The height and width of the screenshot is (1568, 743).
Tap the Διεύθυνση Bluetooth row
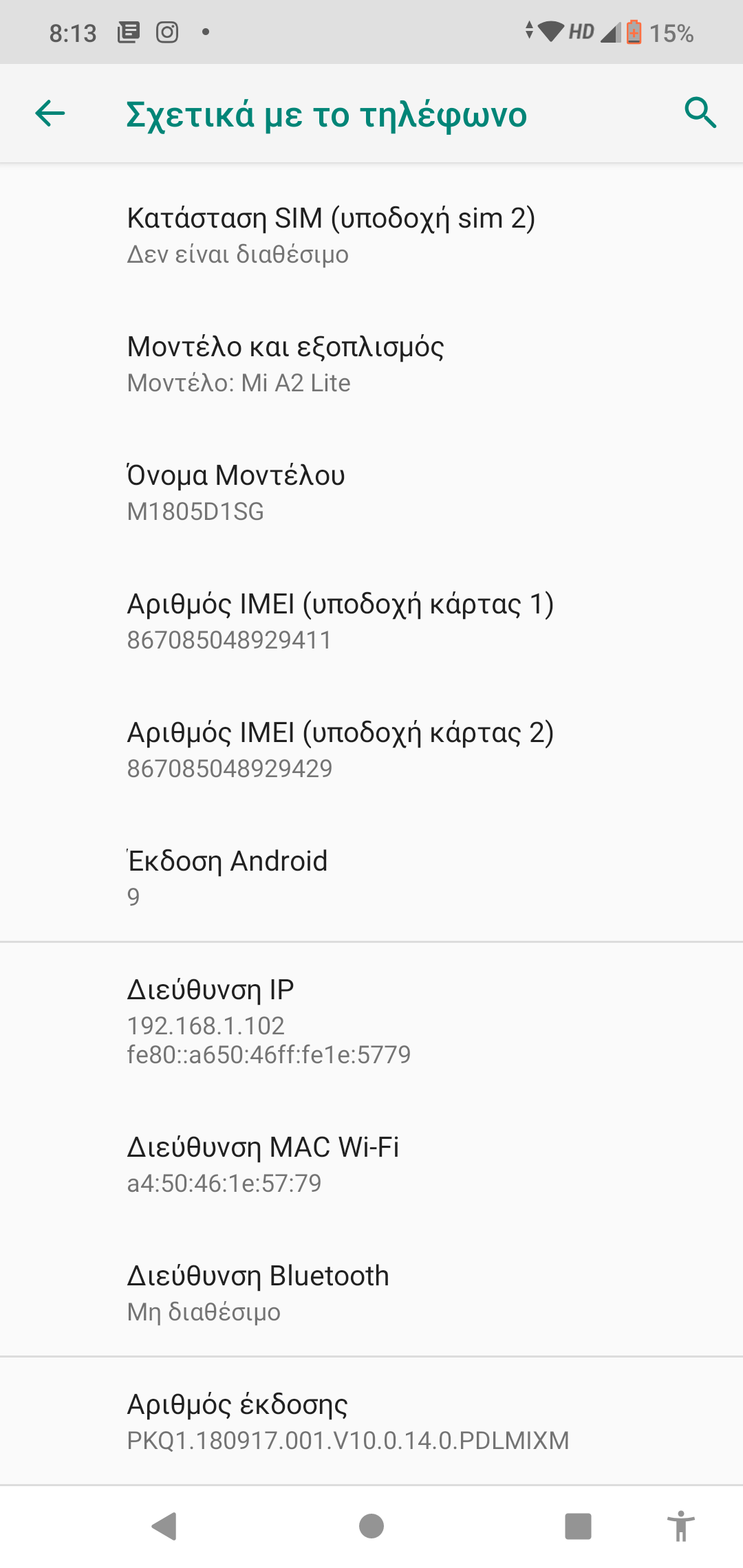click(371, 1292)
